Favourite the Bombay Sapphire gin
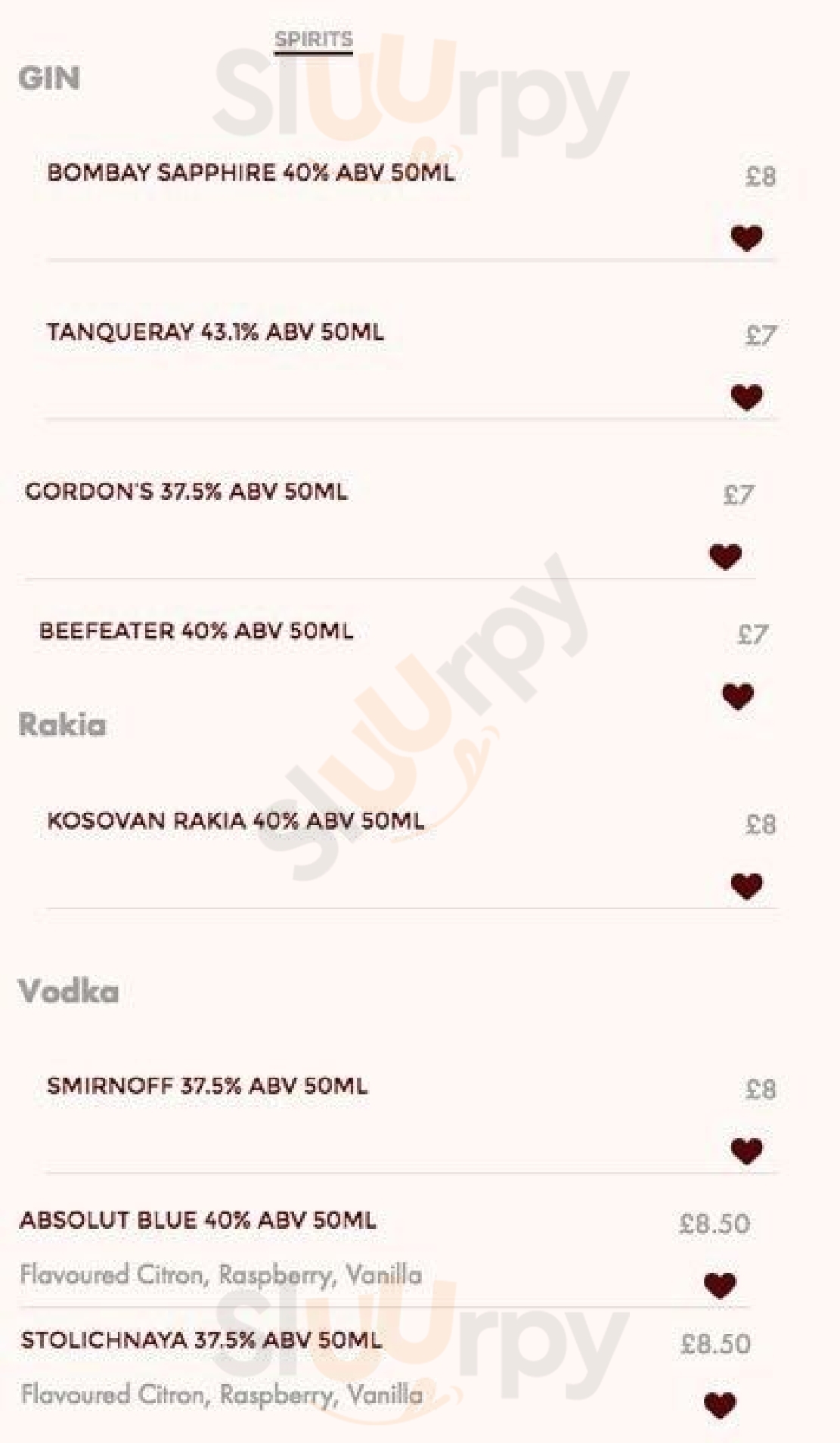Viewport: 840px width, 1443px height. [747, 238]
